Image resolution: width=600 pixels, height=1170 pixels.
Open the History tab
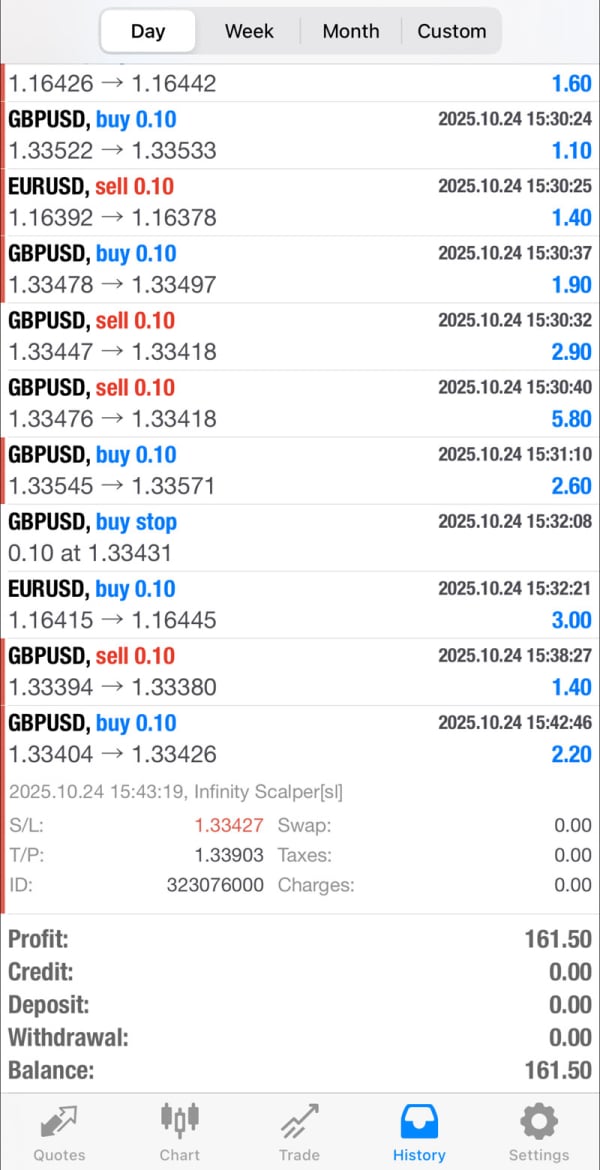419,1132
